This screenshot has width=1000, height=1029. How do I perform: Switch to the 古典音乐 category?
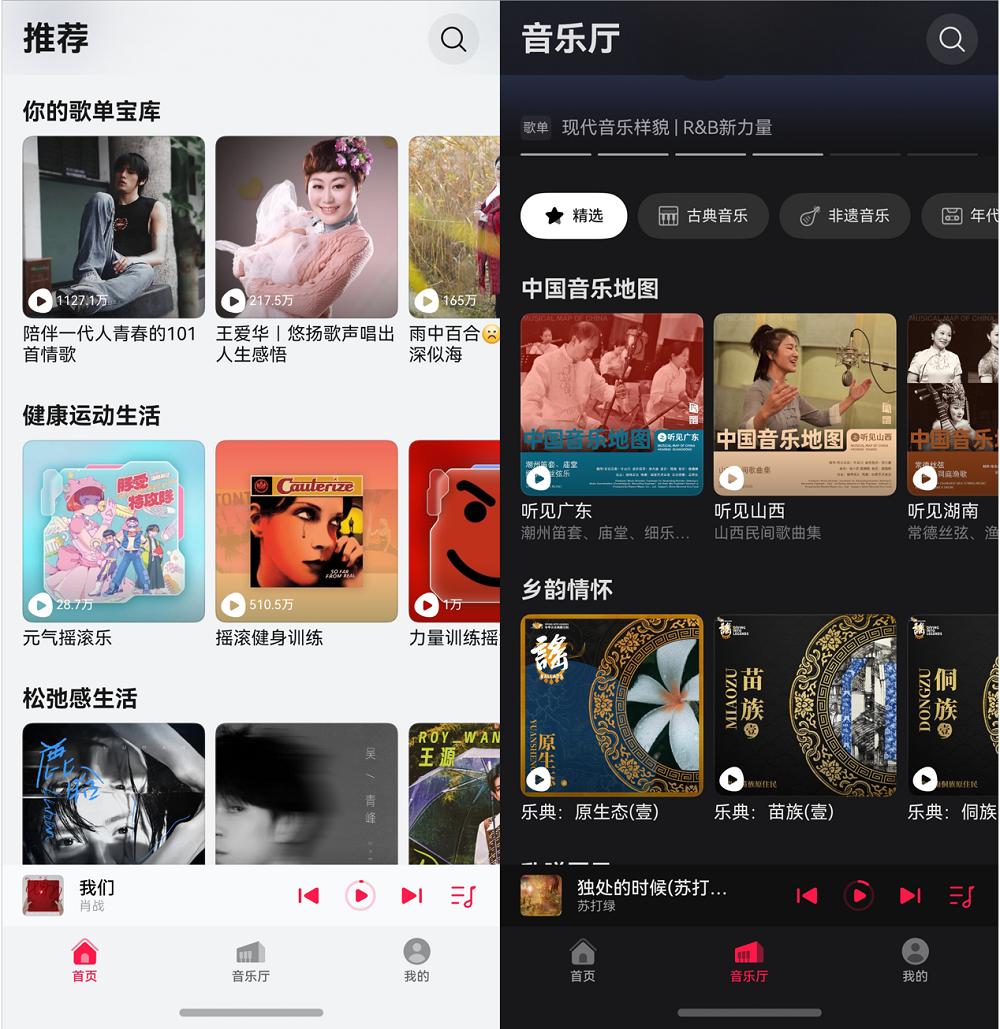click(x=703, y=215)
